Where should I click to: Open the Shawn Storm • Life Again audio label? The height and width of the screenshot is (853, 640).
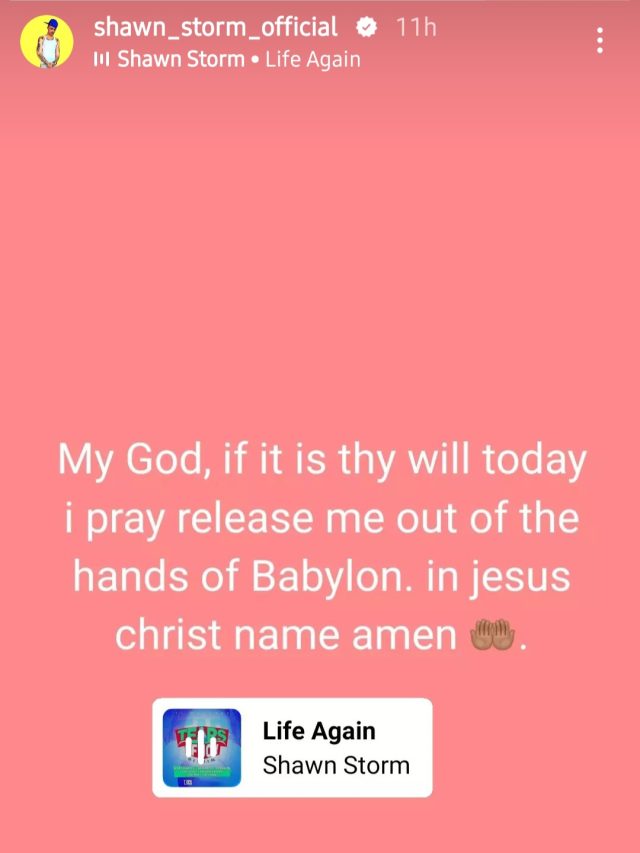coord(228,59)
